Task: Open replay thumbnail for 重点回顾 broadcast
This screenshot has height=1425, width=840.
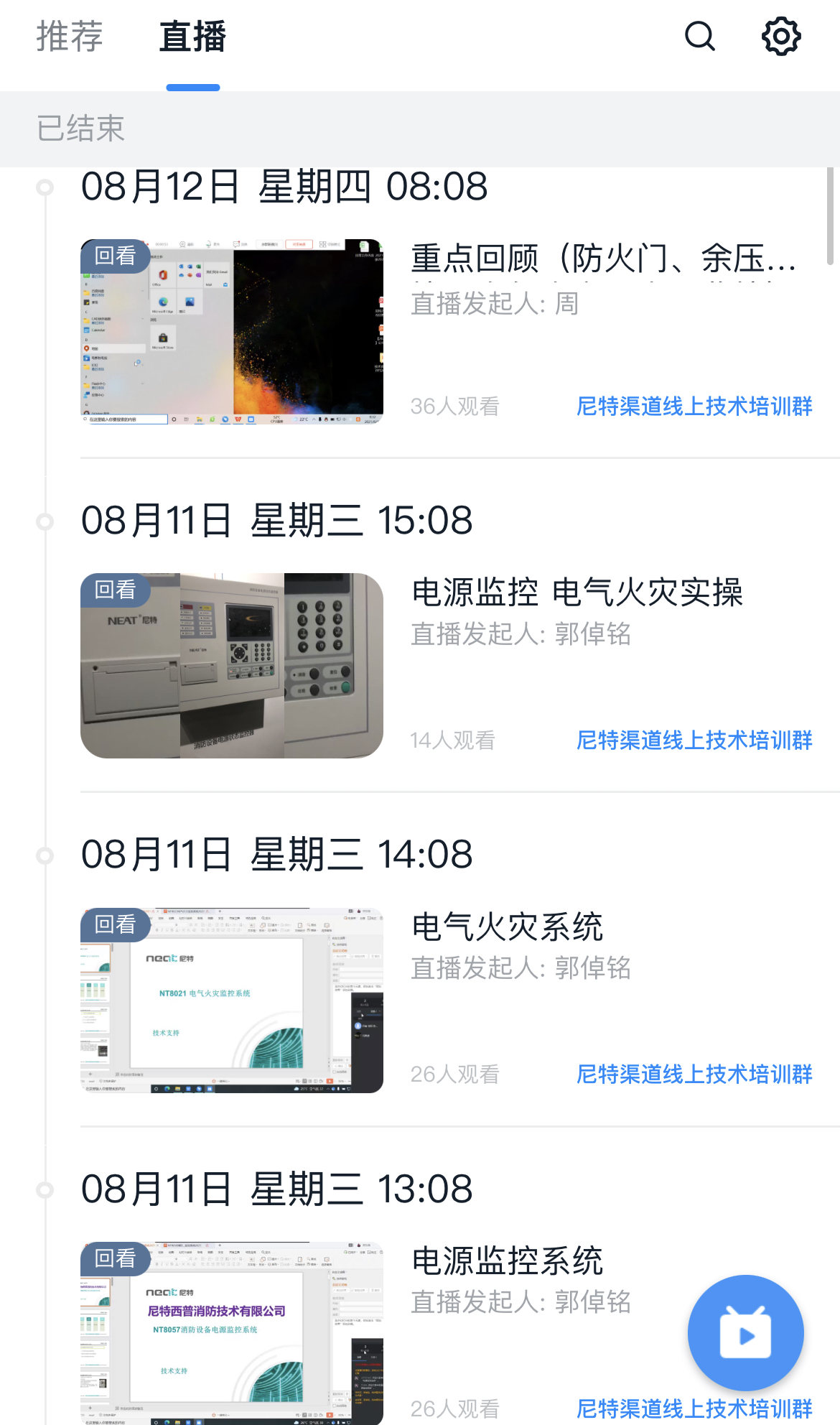Action: [232, 331]
